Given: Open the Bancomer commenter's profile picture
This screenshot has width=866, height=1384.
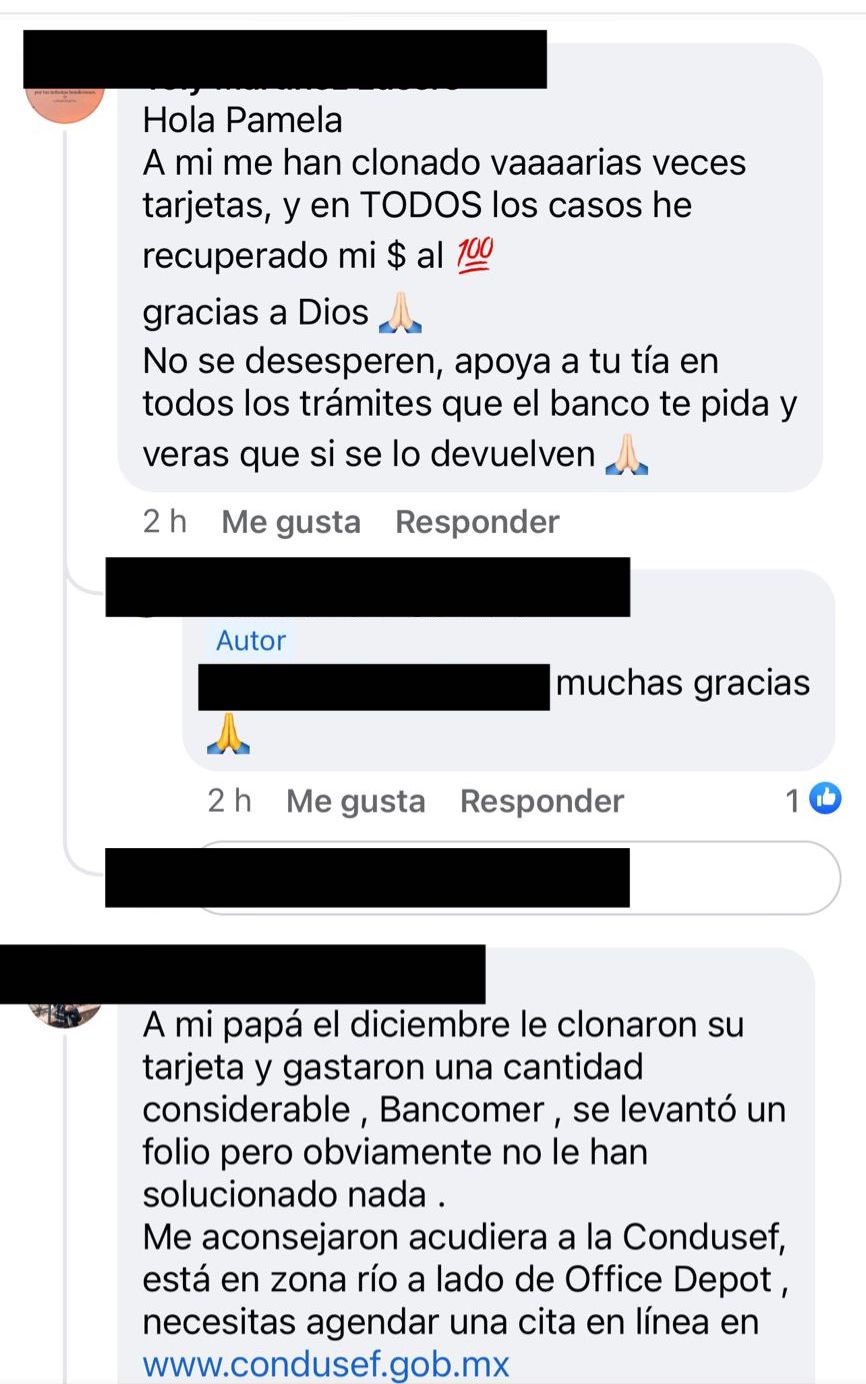Looking at the screenshot, I should point(66,1014).
